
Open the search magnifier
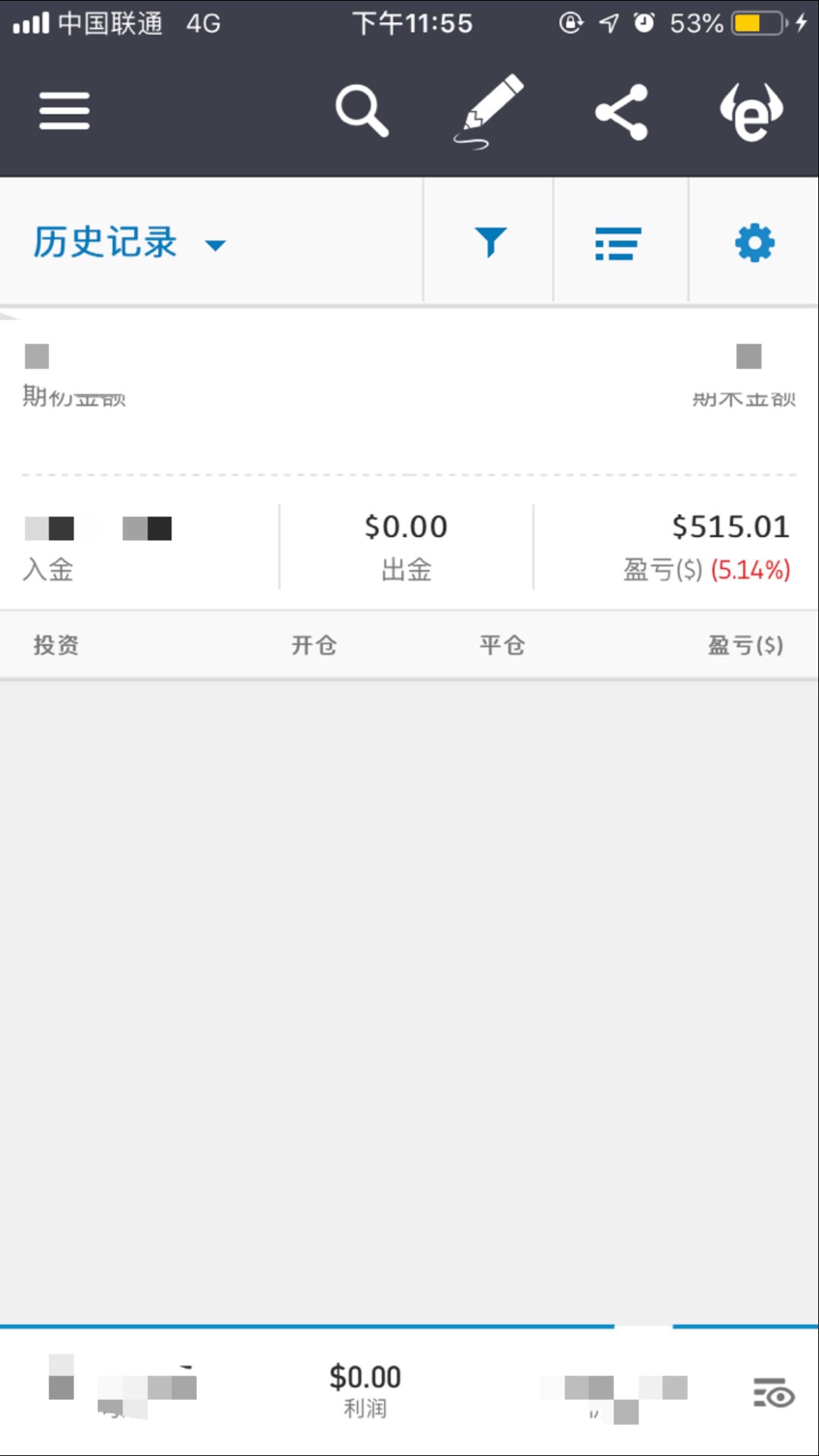pos(362,111)
